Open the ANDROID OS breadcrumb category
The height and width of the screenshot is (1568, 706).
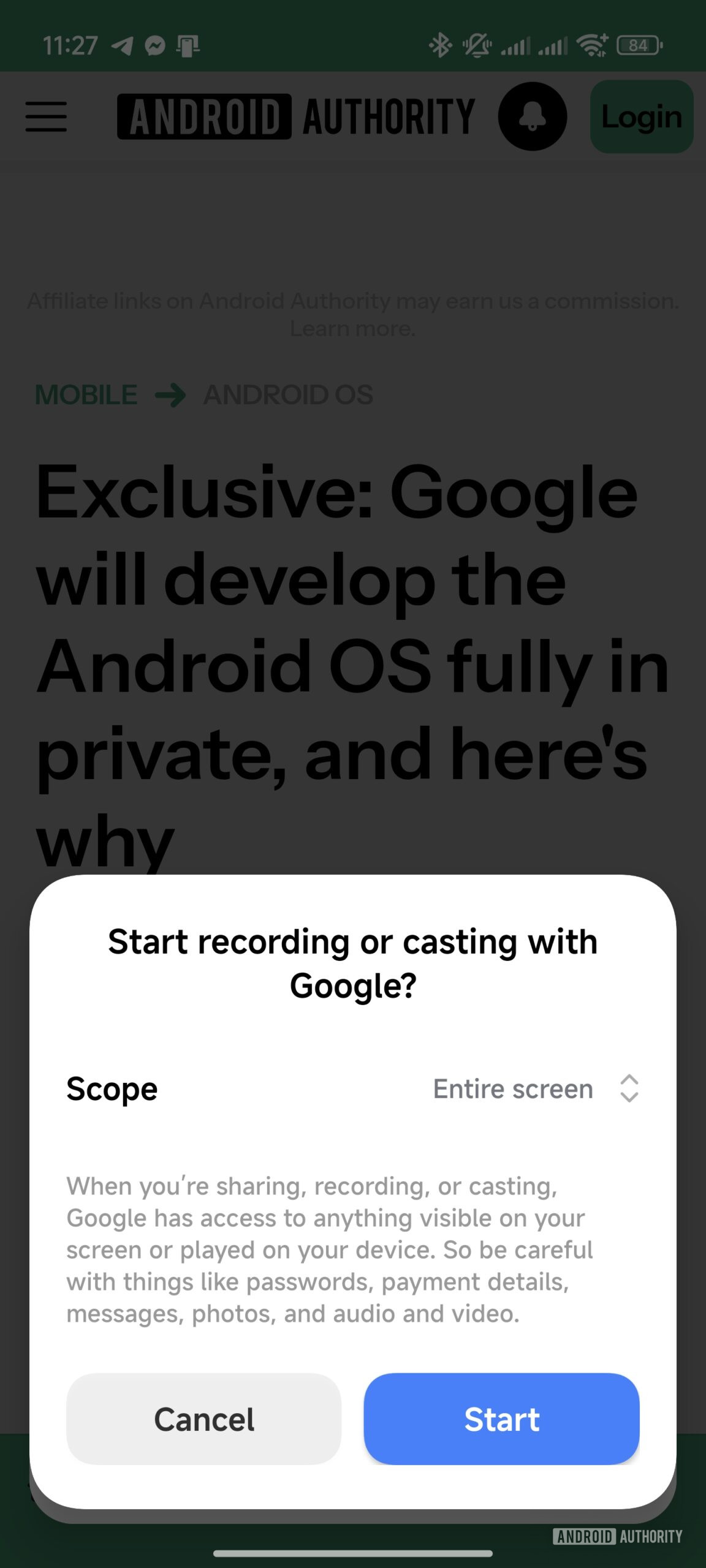coord(288,395)
